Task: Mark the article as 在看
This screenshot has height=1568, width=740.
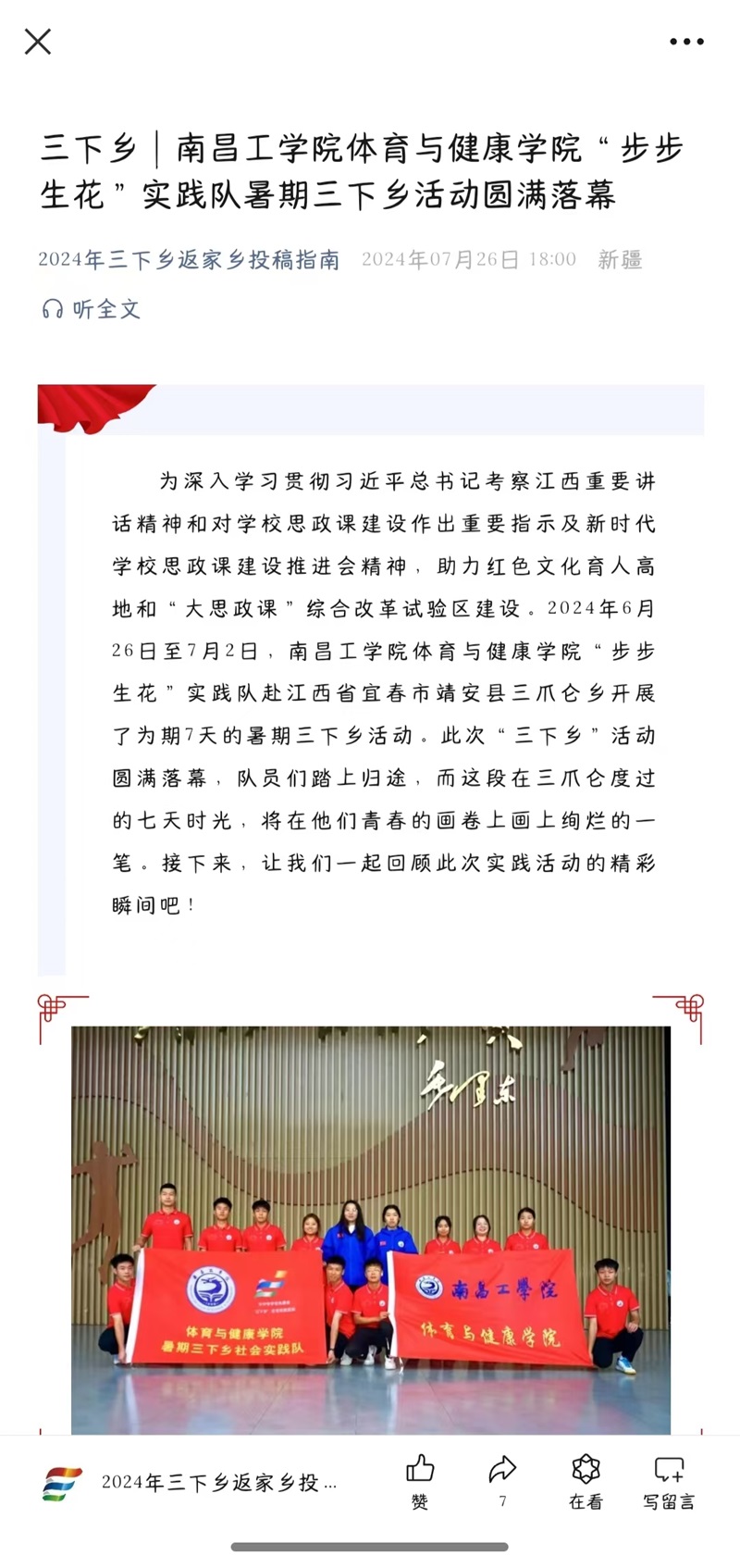Action: click(x=586, y=1481)
